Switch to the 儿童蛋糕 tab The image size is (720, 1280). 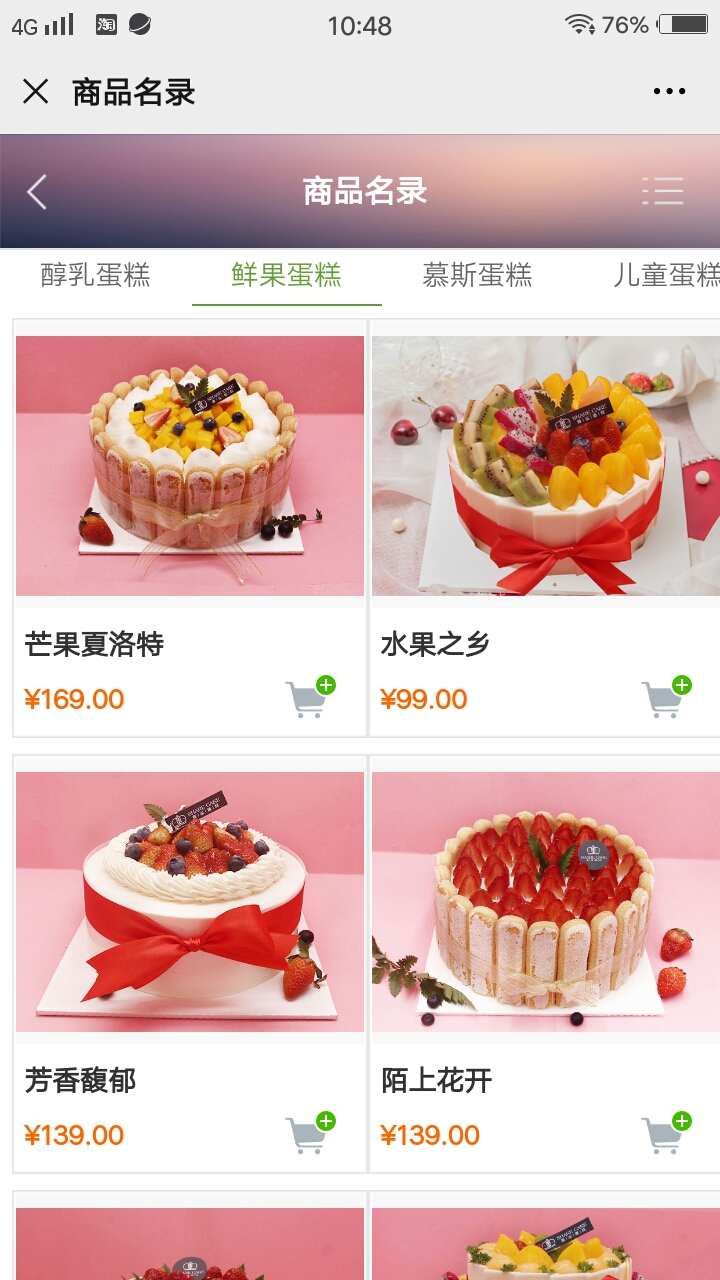666,275
